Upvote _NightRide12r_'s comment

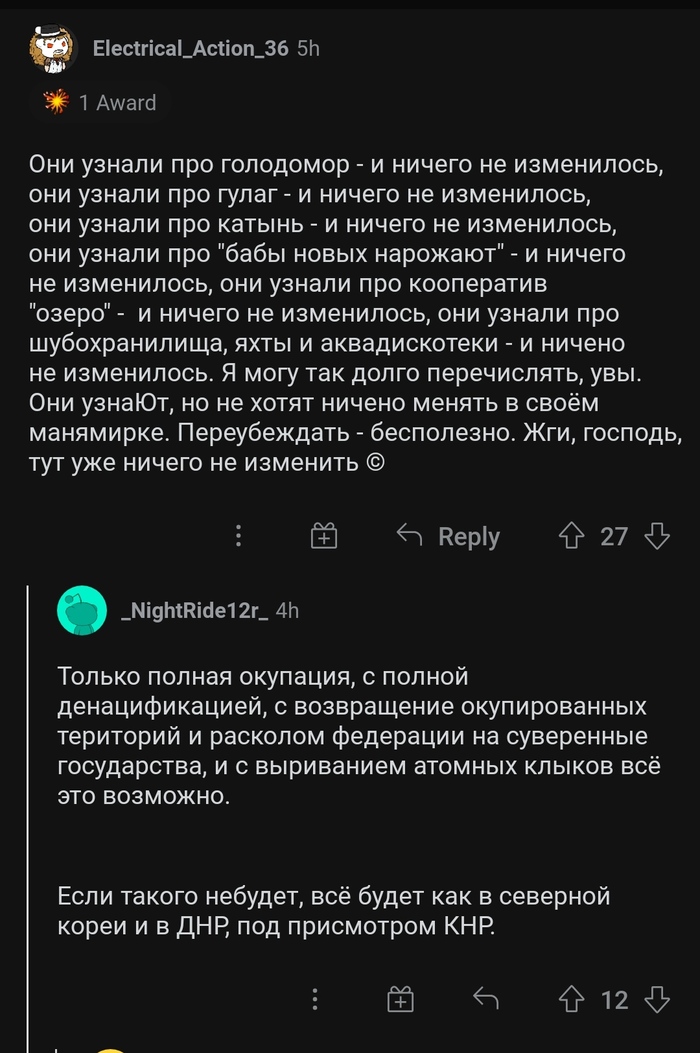tap(571, 999)
